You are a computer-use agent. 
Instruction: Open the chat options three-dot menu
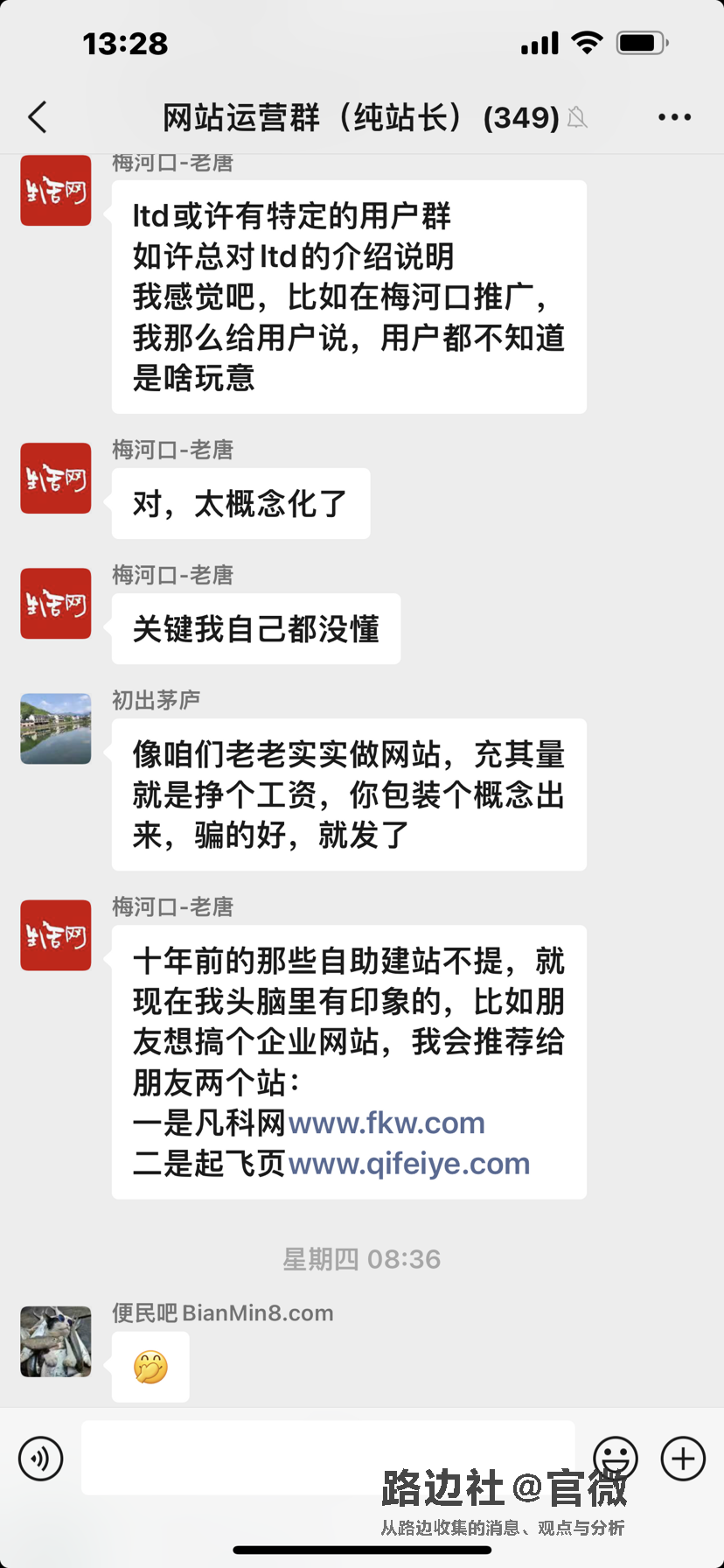[x=674, y=117]
